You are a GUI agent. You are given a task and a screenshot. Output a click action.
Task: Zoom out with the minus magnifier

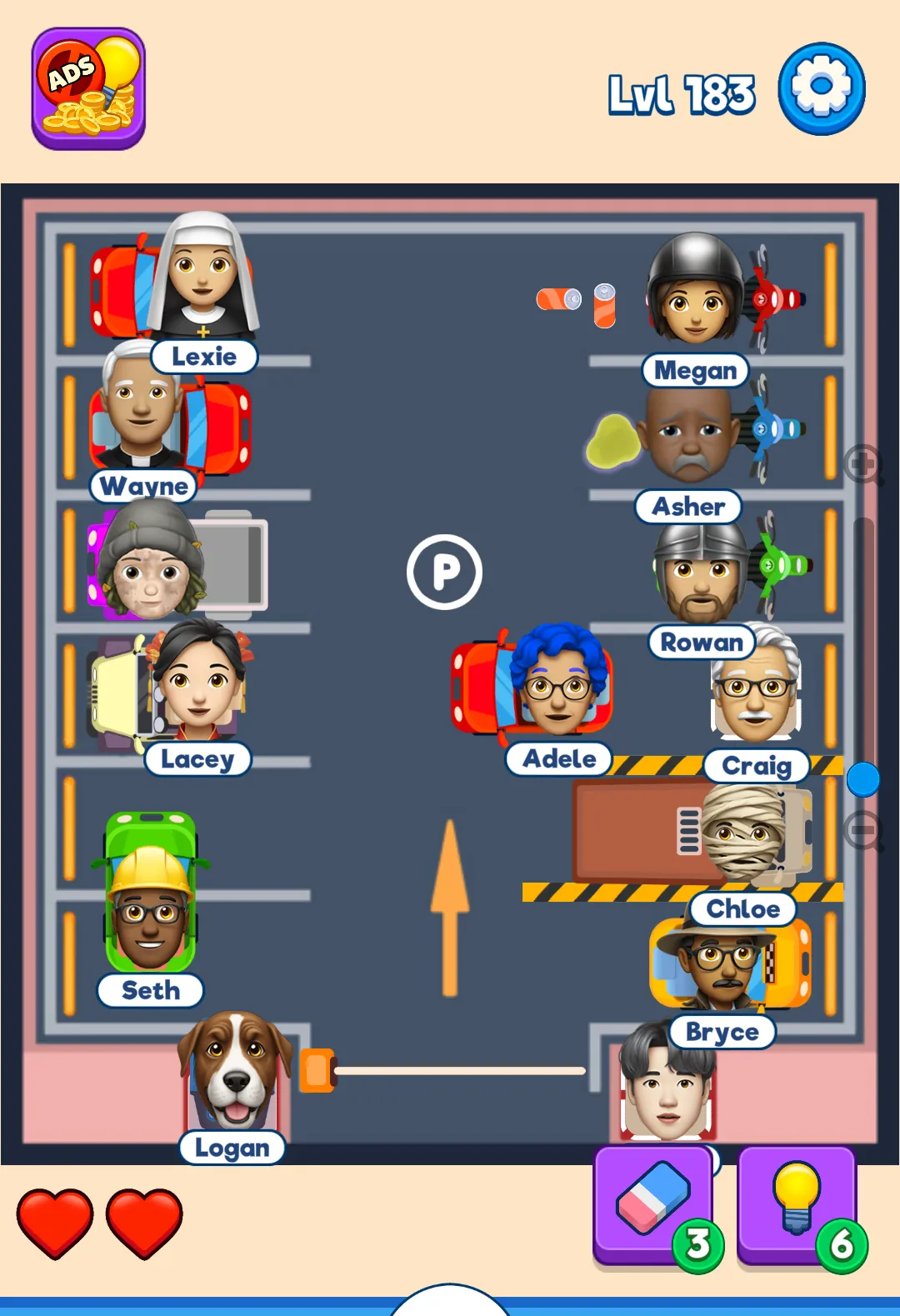[863, 831]
